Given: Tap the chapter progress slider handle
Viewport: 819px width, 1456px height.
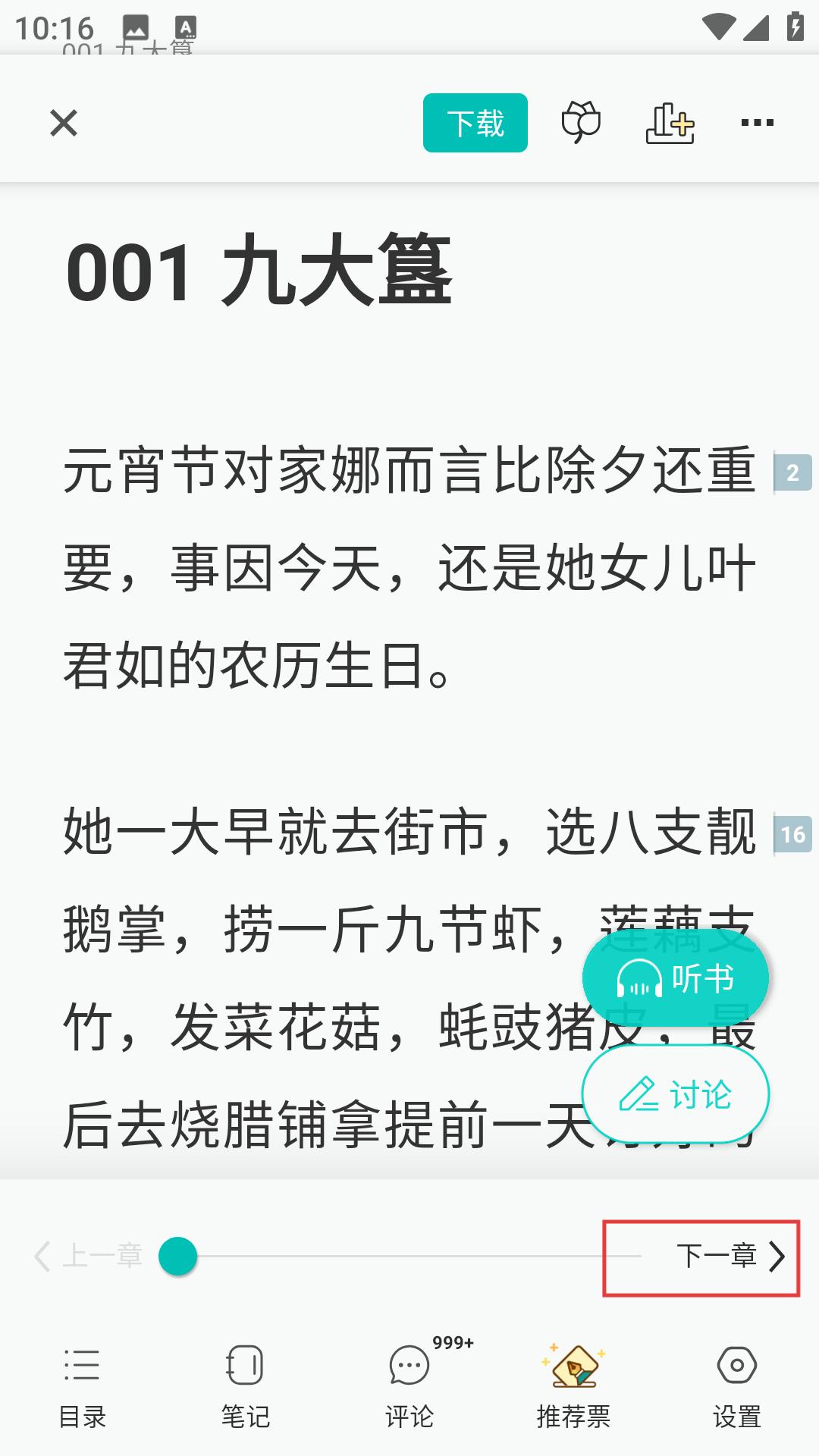Looking at the screenshot, I should 178,1257.
